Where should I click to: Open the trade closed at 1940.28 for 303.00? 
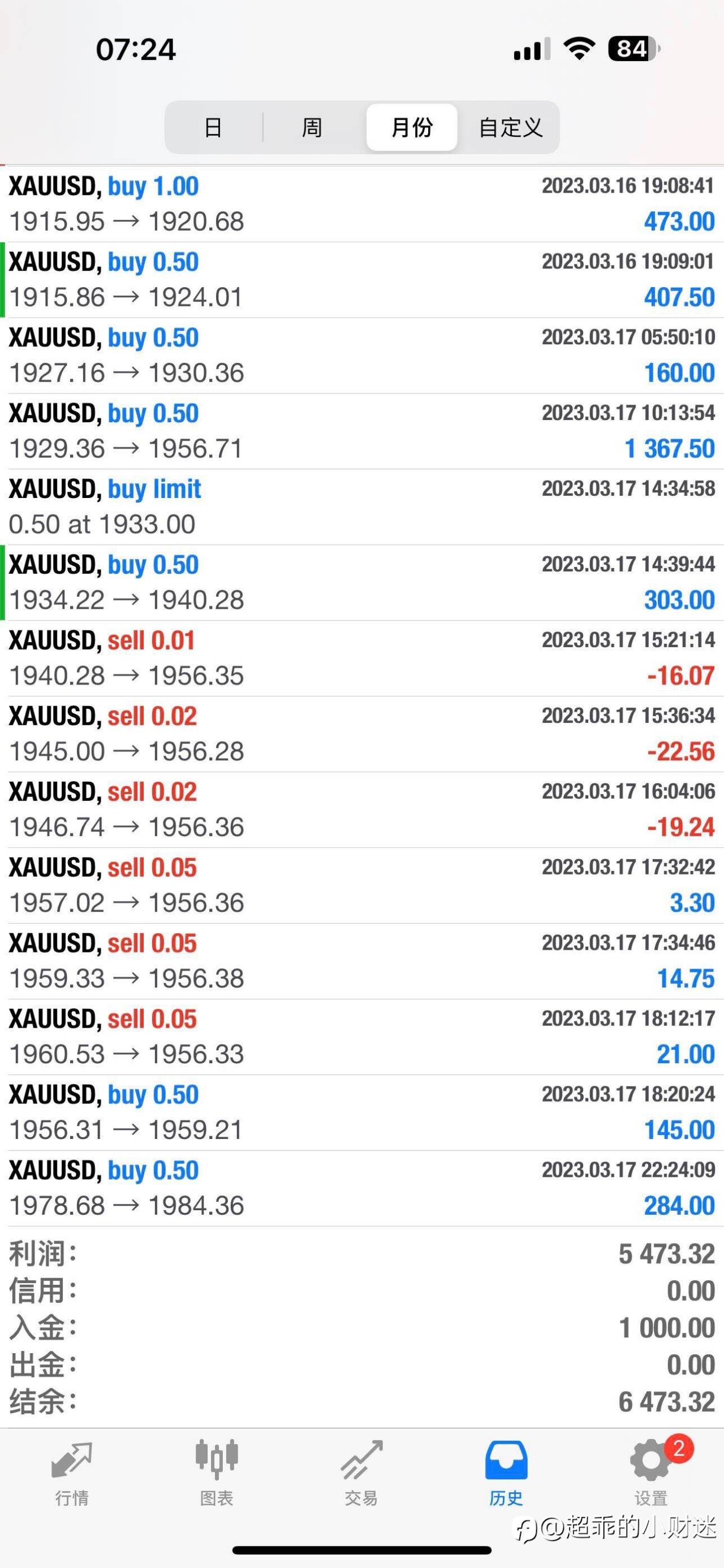(361, 583)
